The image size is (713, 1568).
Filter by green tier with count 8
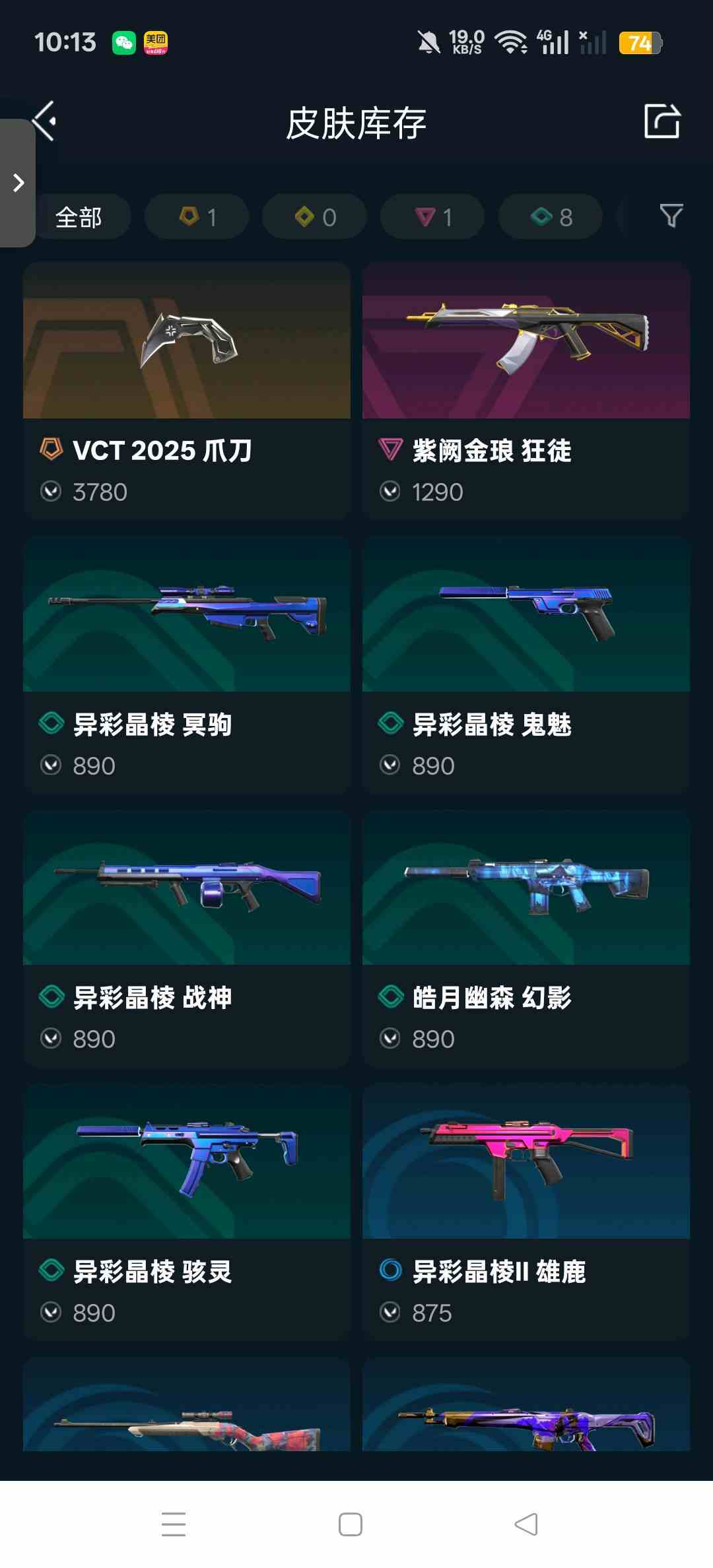coord(550,217)
